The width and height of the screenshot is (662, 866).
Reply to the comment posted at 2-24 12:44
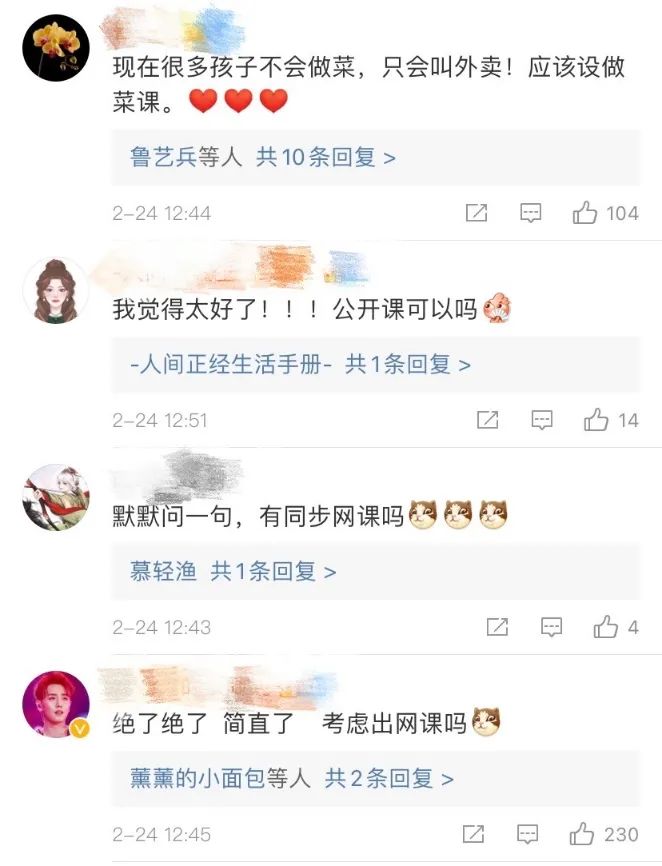click(x=531, y=213)
